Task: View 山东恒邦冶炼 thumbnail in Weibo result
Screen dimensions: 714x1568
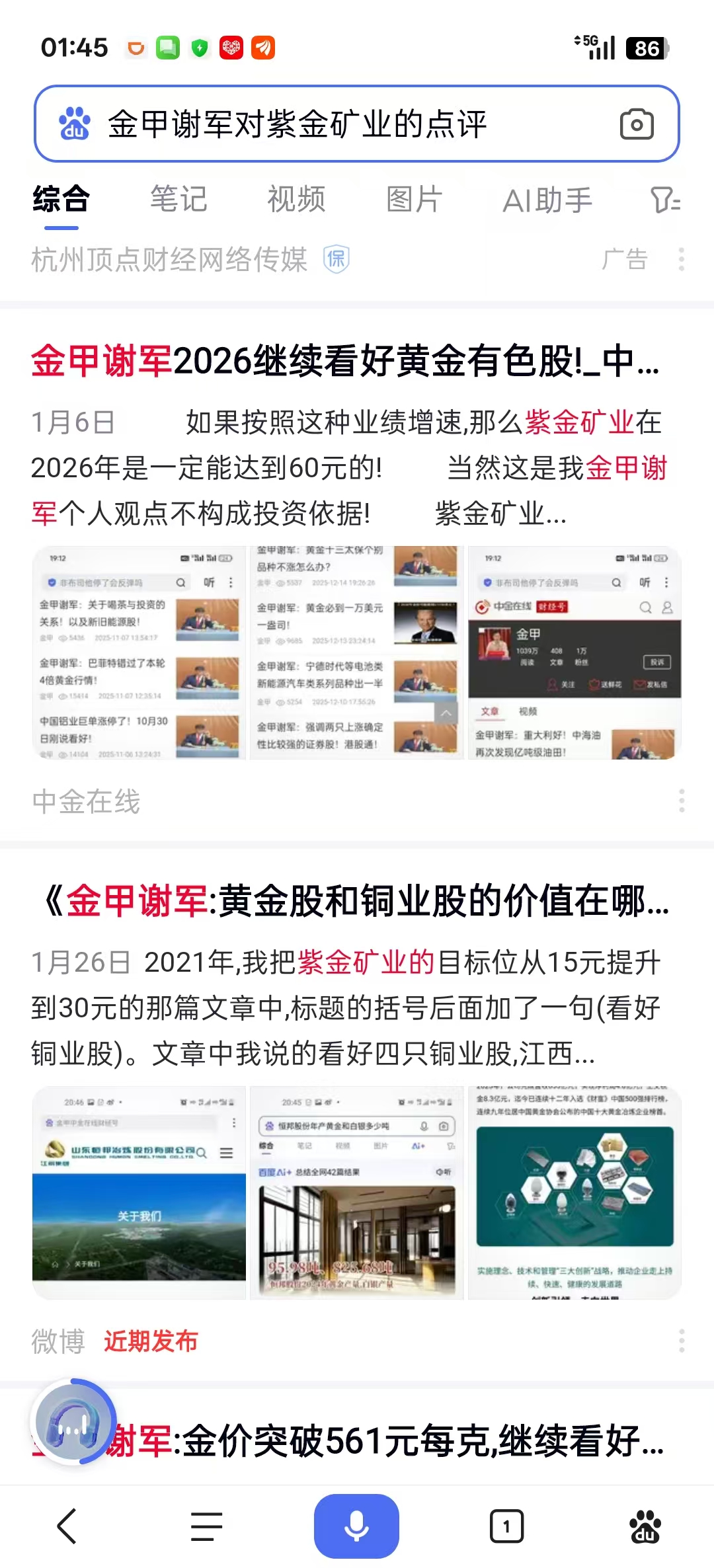Action: tap(139, 1193)
